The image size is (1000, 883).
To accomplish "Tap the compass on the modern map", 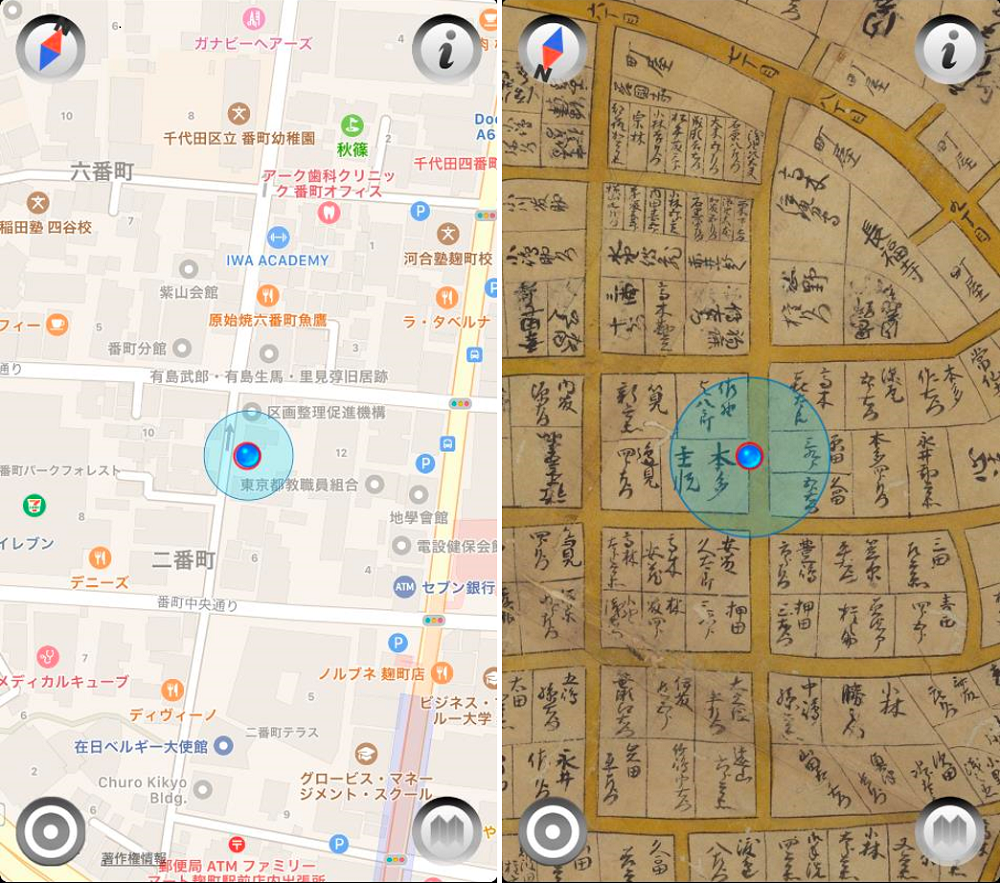I will (x=50, y=49).
